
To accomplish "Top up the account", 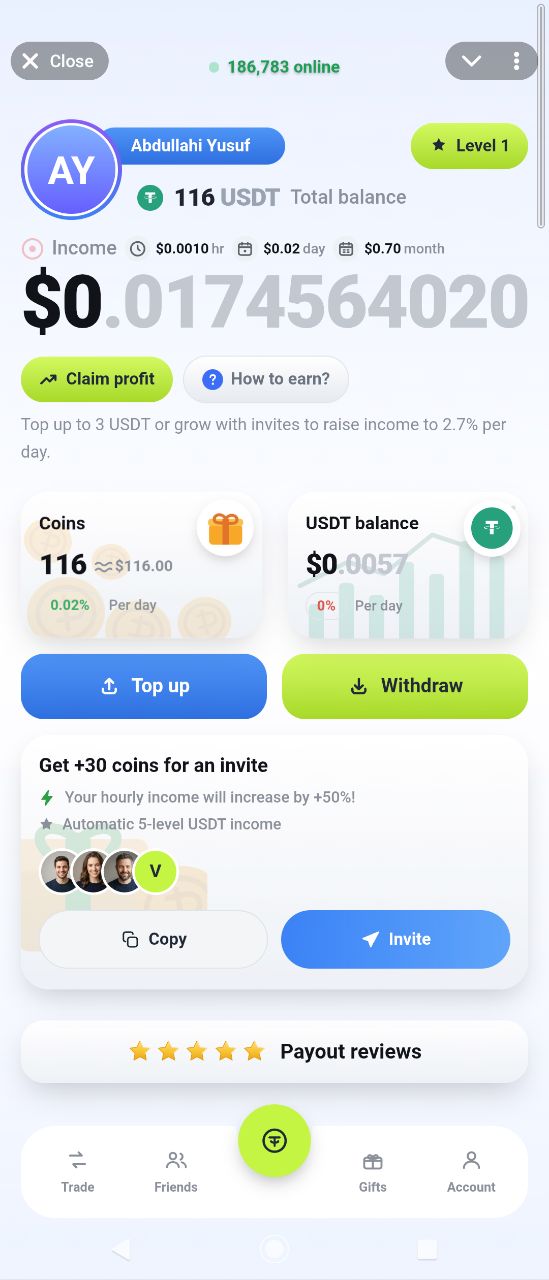I will point(144,686).
